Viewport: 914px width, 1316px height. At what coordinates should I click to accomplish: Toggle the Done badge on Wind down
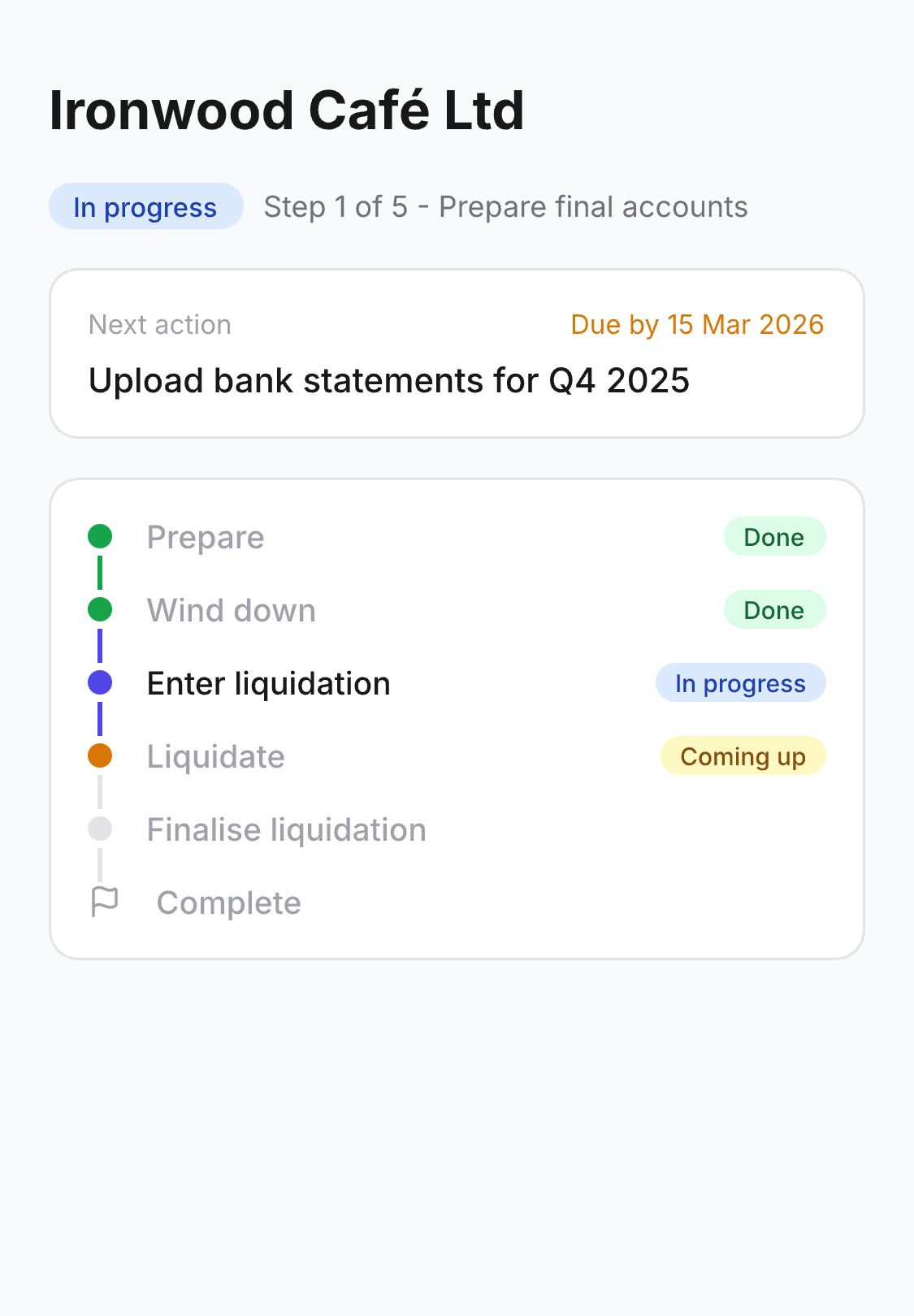click(x=773, y=609)
